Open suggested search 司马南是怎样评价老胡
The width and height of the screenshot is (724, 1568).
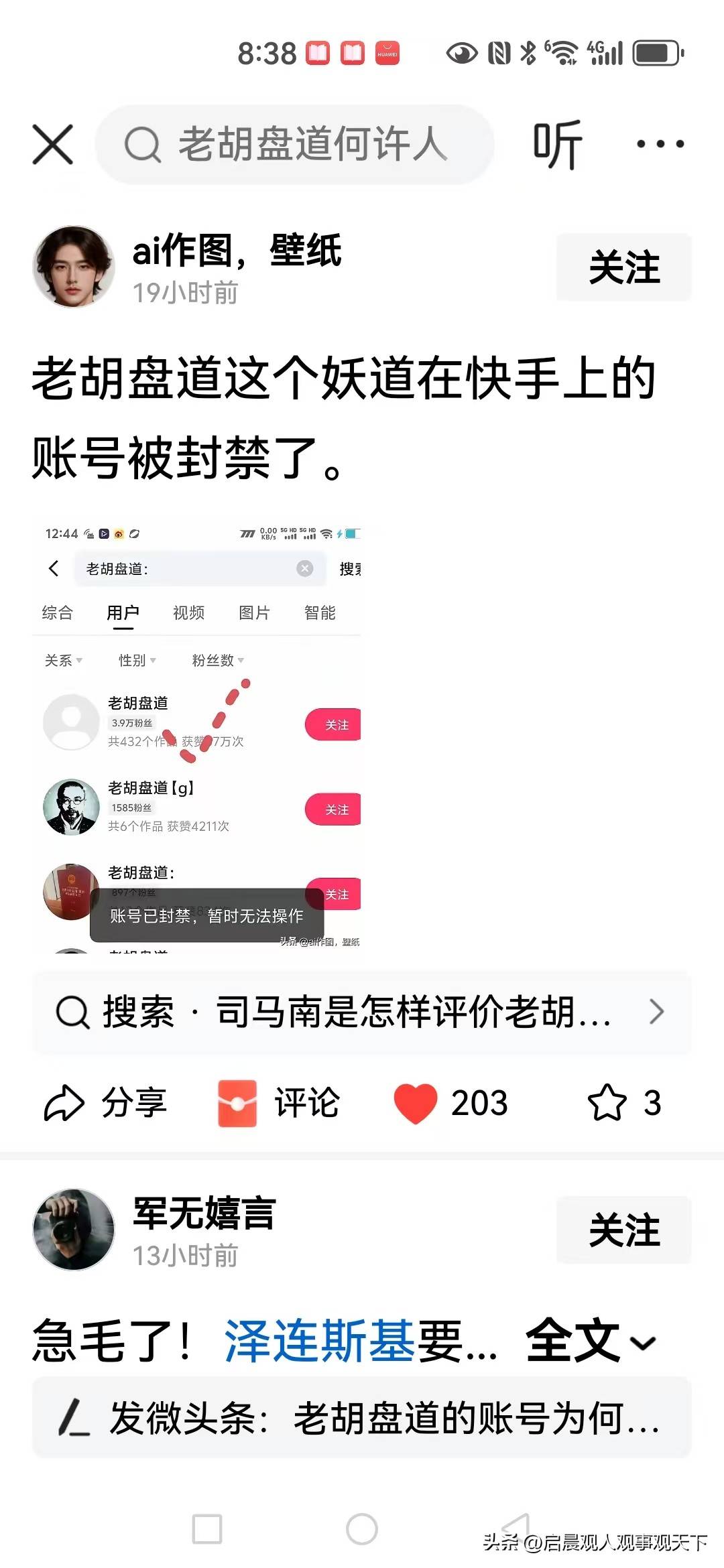click(x=362, y=1011)
